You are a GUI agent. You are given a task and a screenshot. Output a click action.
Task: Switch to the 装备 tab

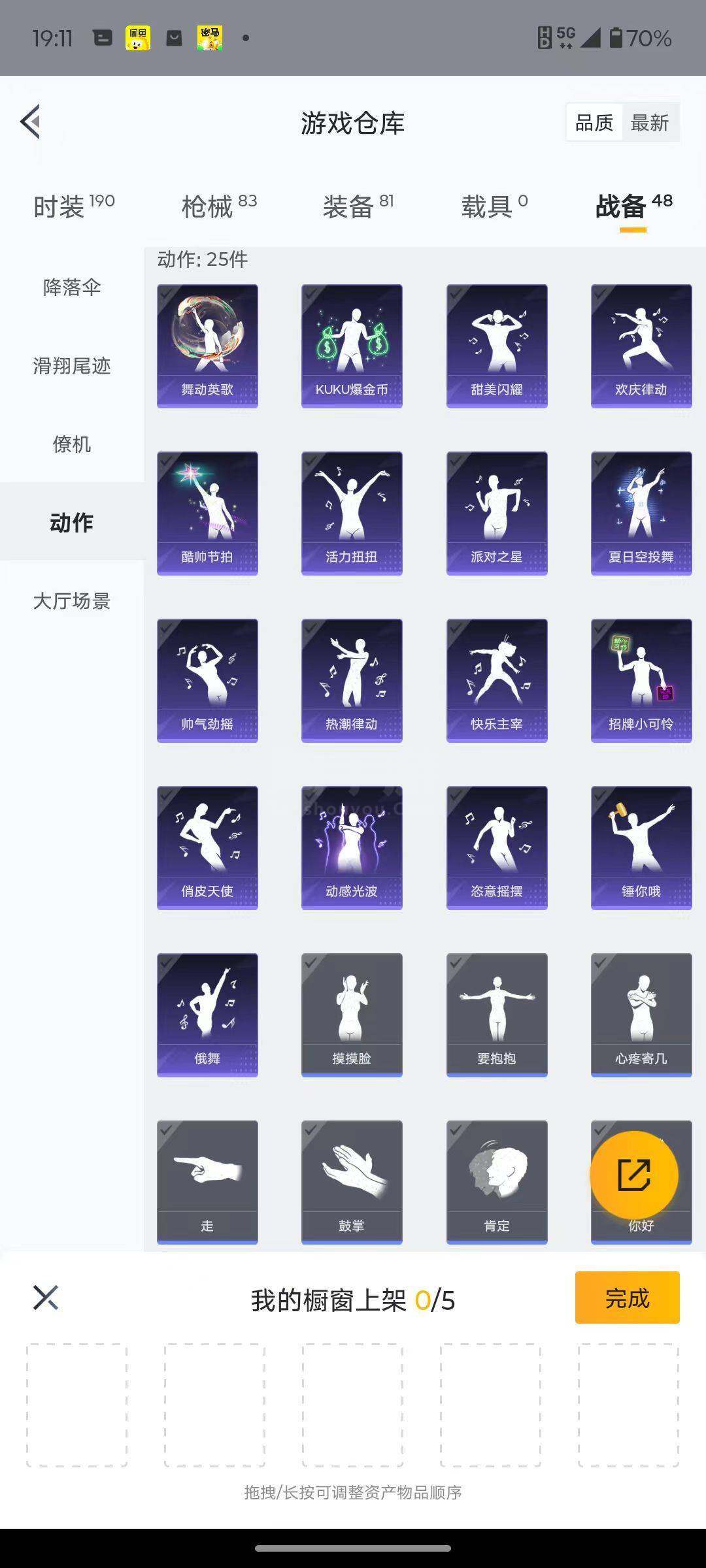pos(358,206)
